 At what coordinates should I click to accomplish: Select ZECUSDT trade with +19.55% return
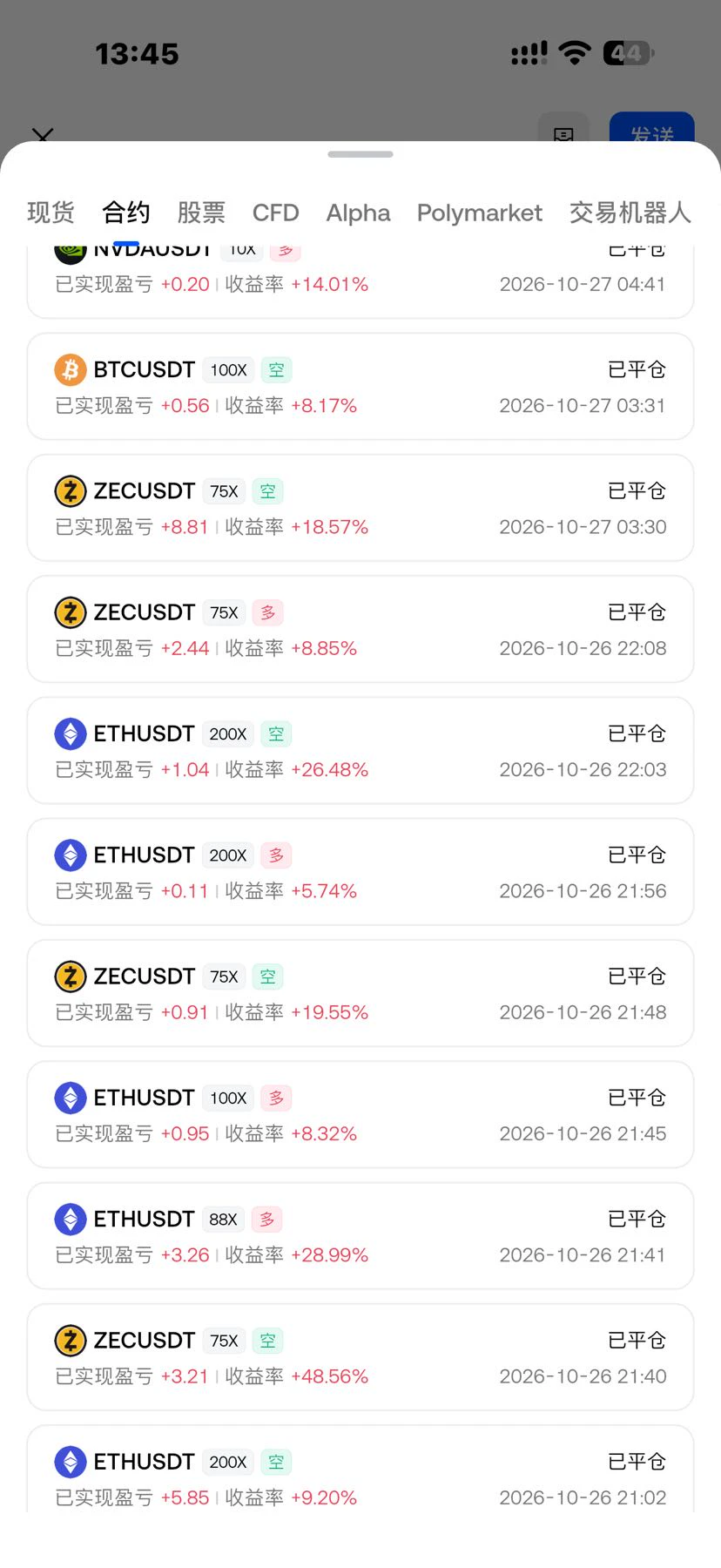pyautogui.click(x=360, y=993)
